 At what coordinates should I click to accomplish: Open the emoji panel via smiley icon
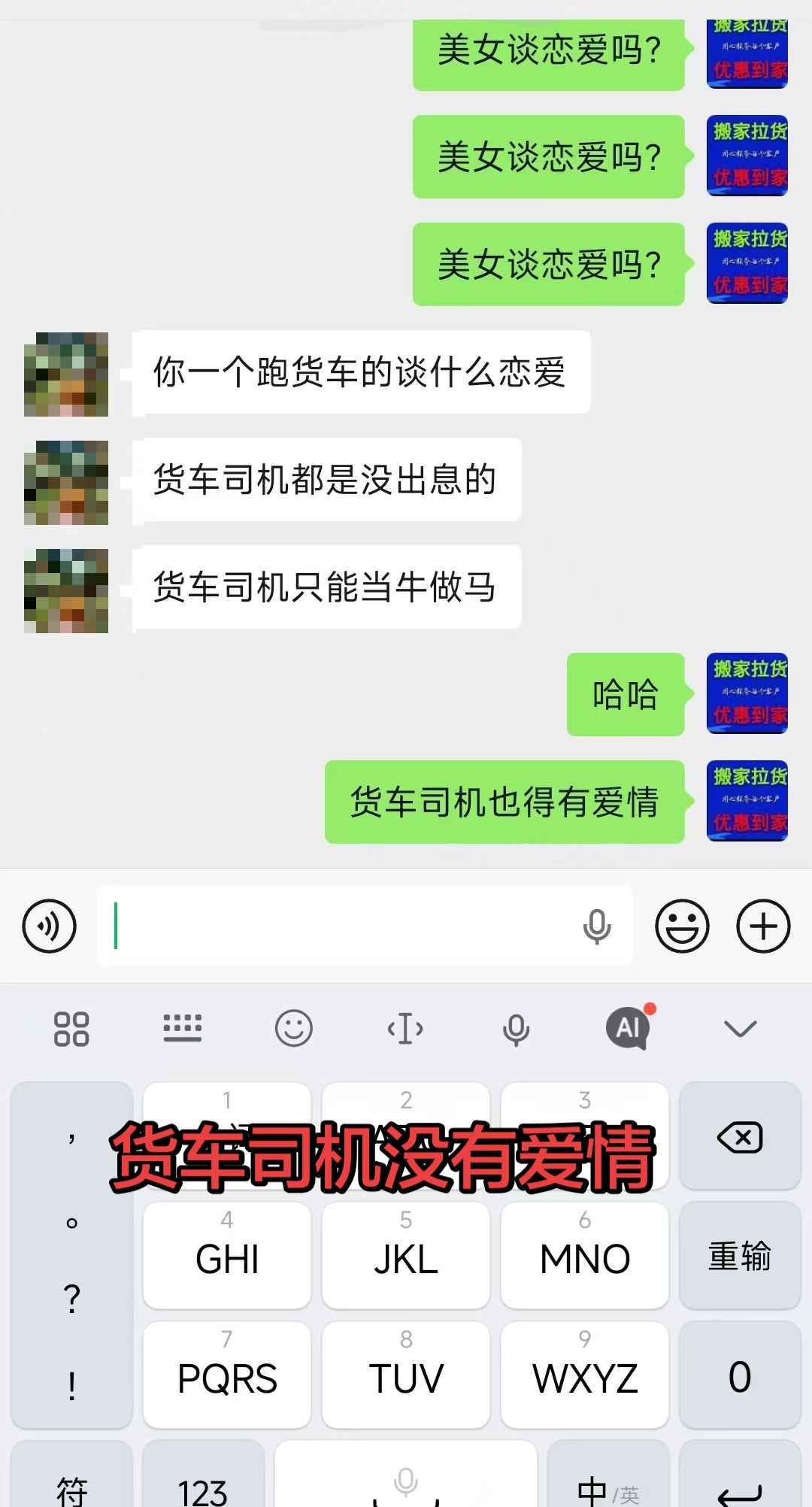682,926
